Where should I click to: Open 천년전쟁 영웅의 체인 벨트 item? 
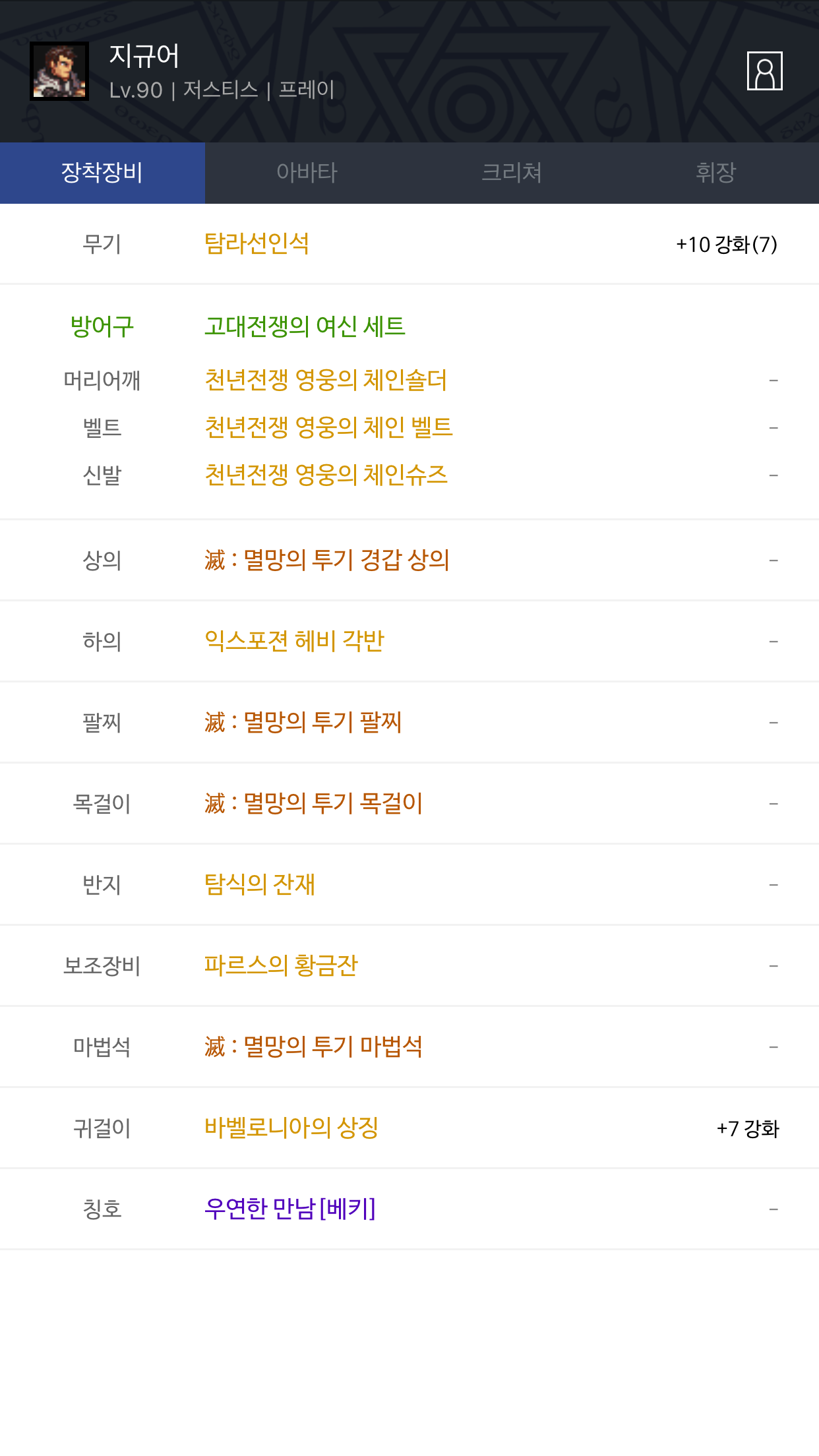(328, 428)
